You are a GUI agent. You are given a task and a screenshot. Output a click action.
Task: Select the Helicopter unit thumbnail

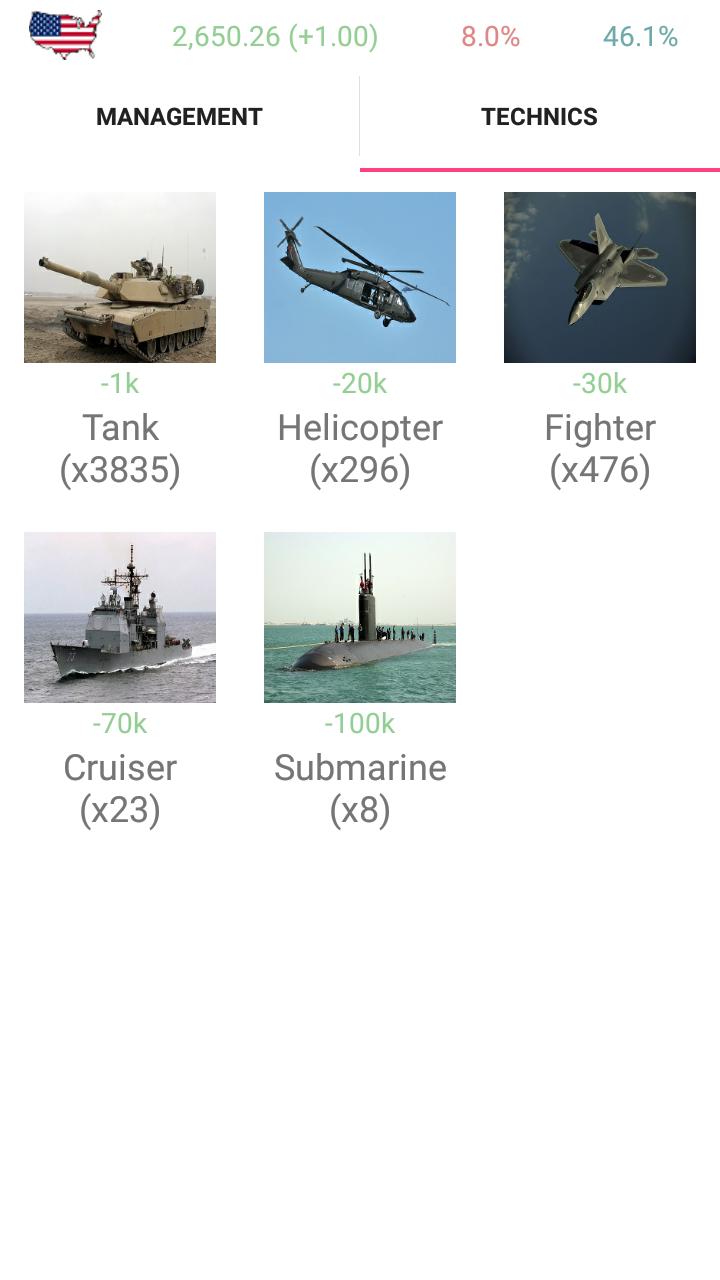pyautogui.click(x=359, y=276)
